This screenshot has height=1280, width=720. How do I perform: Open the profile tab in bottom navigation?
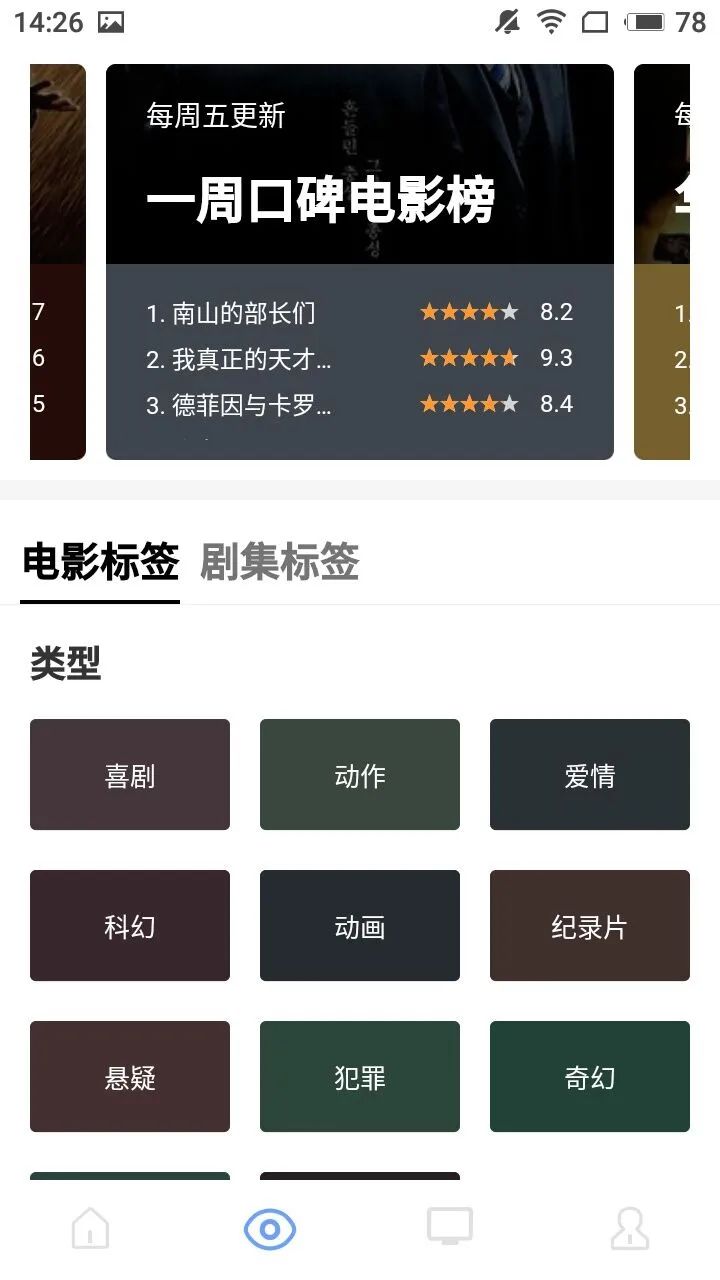[x=630, y=1228]
